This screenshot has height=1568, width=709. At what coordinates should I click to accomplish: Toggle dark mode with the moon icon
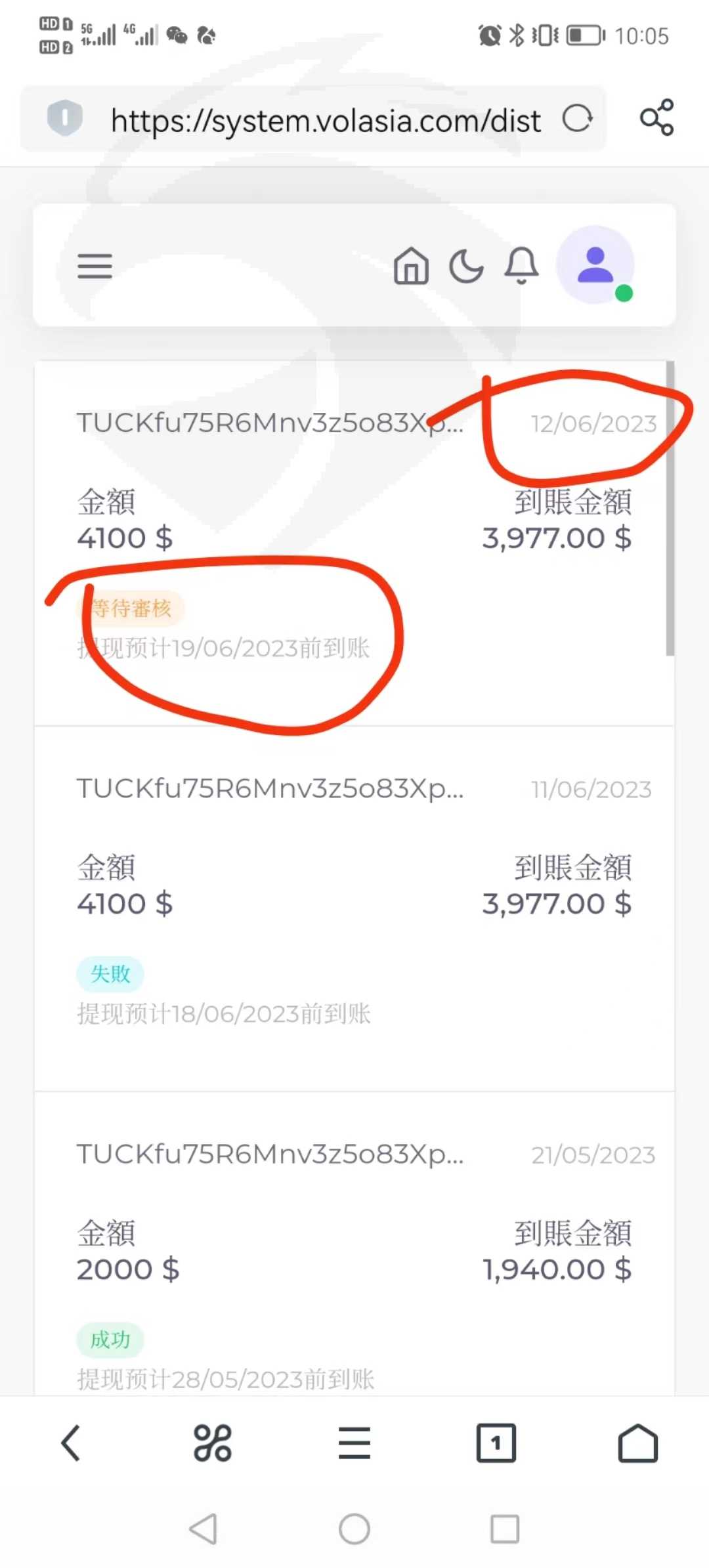pyautogui.click(x=466, y=266)
